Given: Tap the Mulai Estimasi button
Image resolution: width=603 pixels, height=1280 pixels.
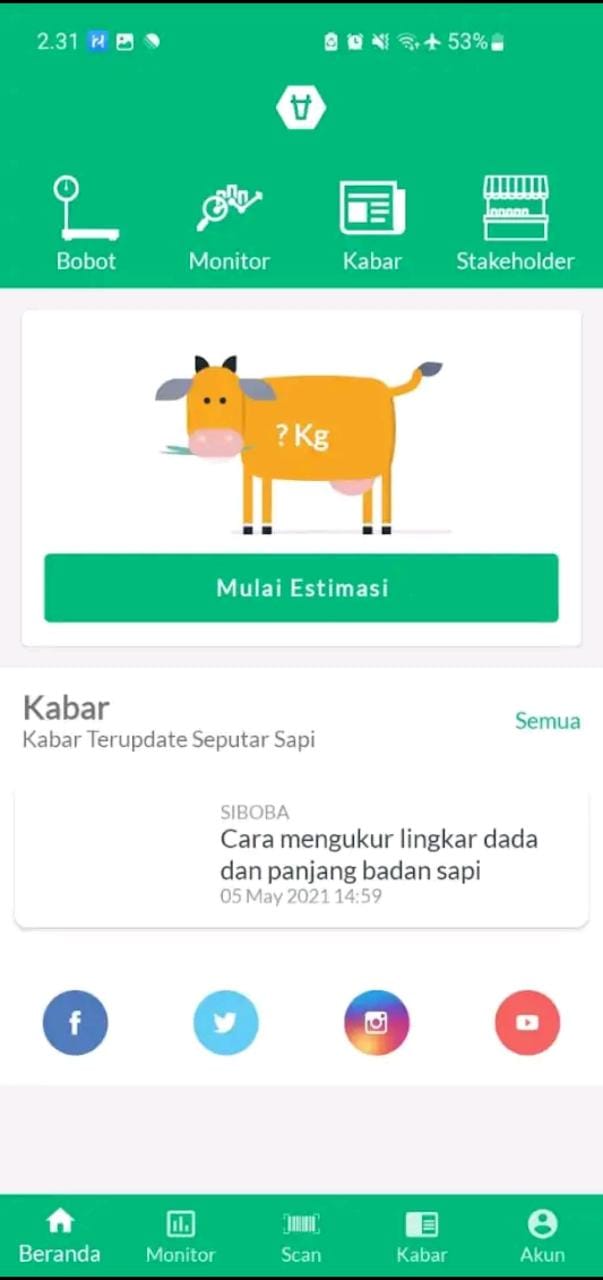Looking at the screenshot, I should [x=301, y=588].
